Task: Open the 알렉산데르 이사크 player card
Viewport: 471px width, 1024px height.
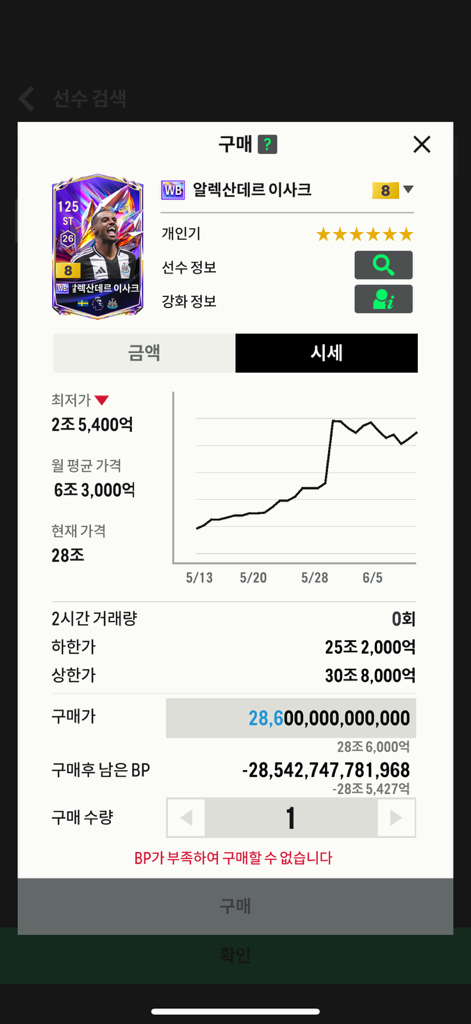Action: tap(98, 246)
